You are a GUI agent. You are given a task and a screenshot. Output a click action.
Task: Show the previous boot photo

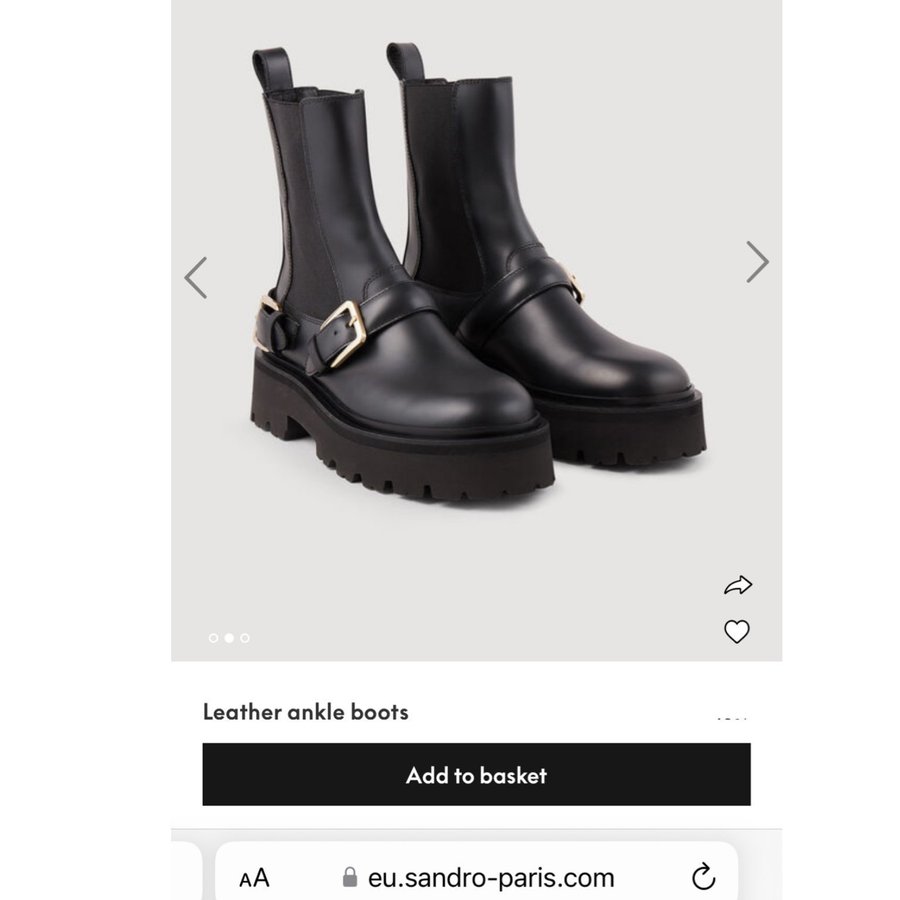point(196,277)
